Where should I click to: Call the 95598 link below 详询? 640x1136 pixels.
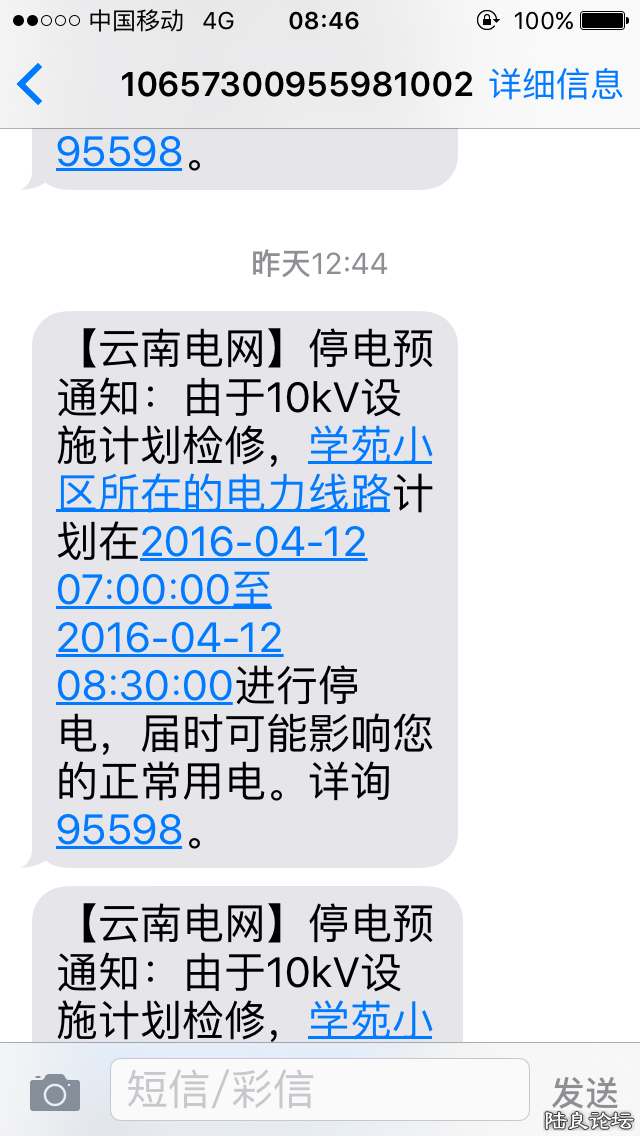click(x=119, y=829)
